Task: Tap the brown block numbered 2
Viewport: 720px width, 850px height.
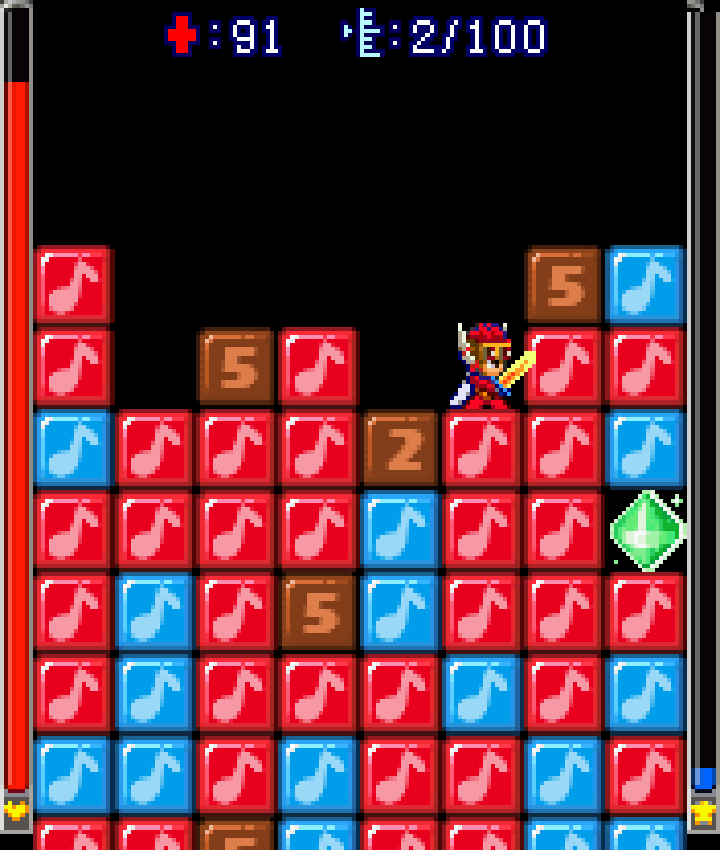Action: (401, 448)
